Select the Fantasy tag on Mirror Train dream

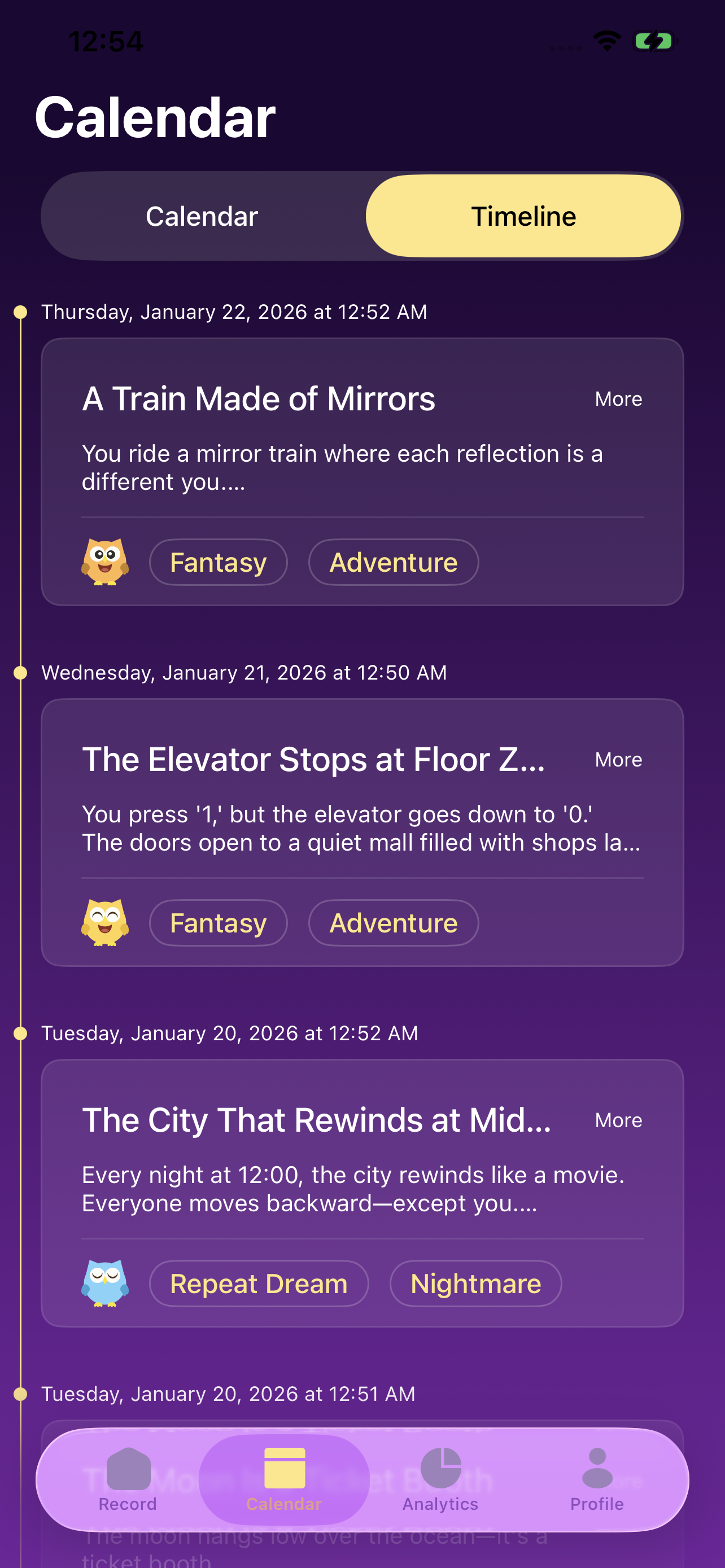pyautogui.click(x=218, y=561)
